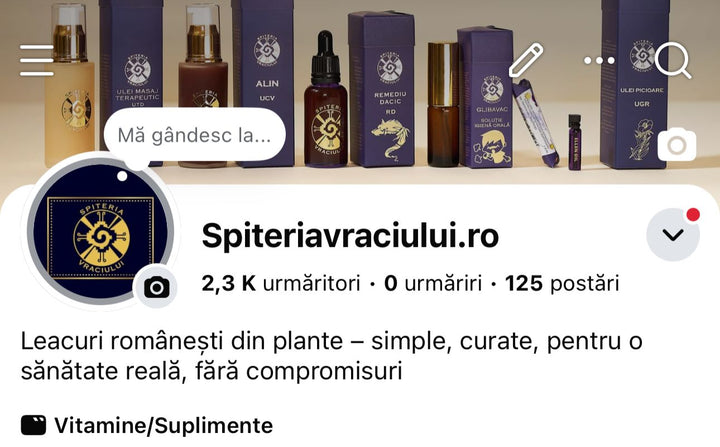Open the three-dot overflow menu

click(x=599, y=61)
